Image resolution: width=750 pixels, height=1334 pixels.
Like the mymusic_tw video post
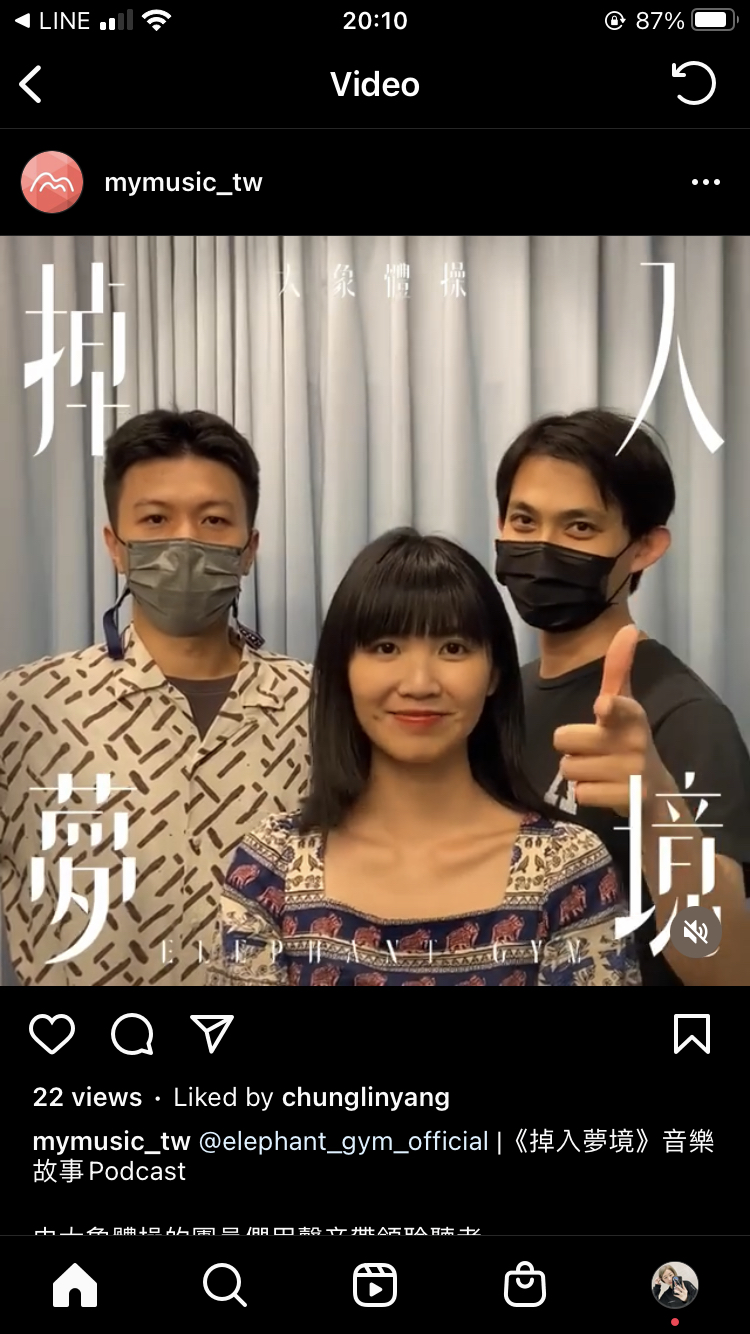[52, 1034]
